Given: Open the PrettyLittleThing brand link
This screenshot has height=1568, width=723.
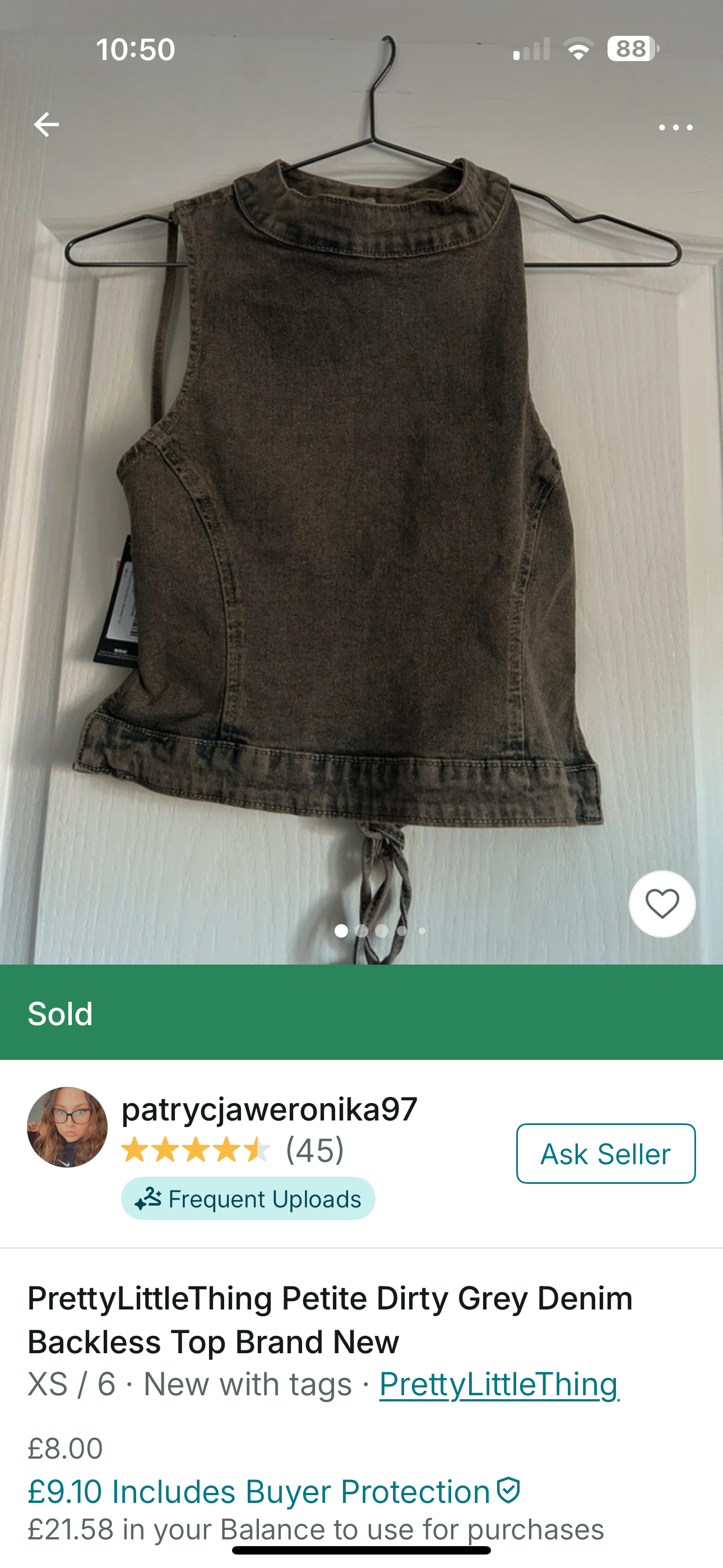Looking at the screenshot, I should click(499, 1384).
